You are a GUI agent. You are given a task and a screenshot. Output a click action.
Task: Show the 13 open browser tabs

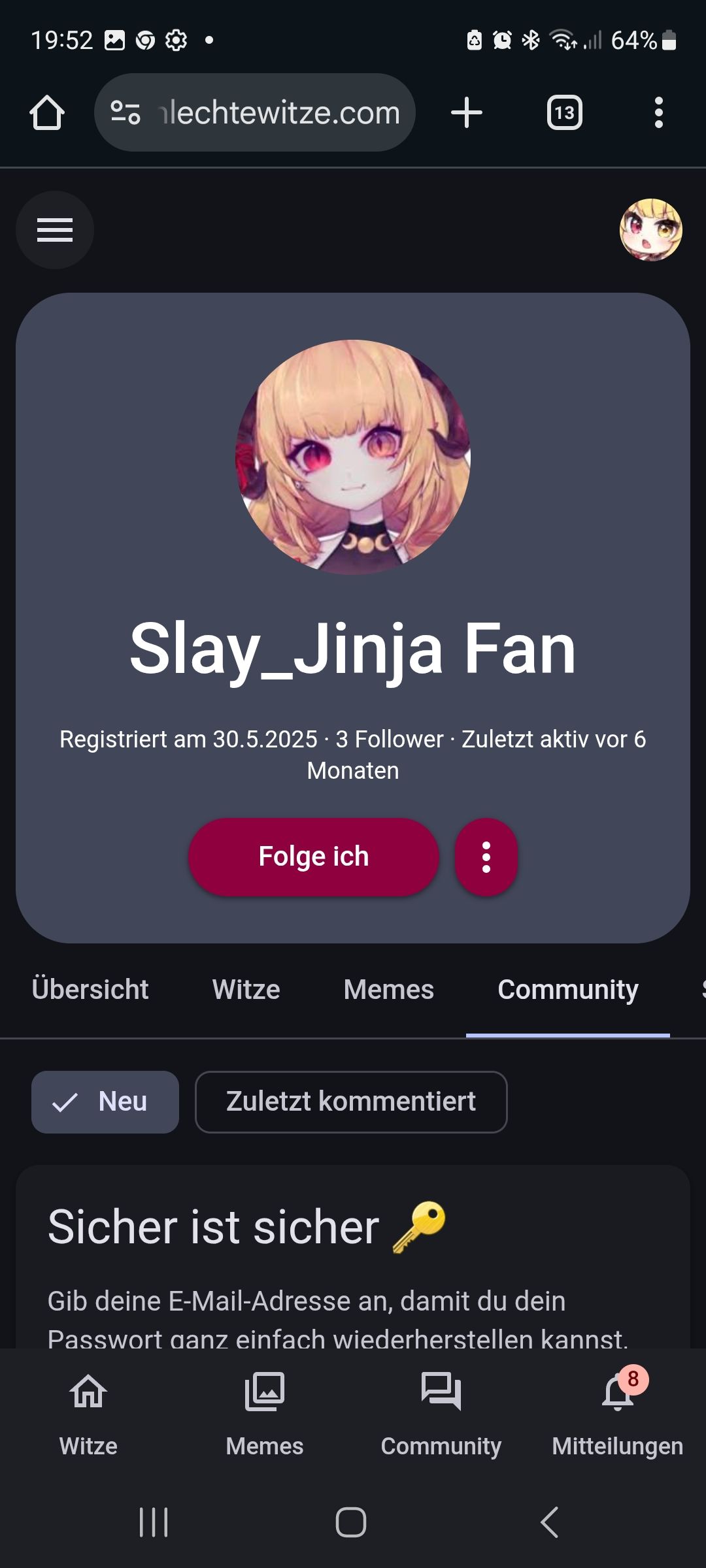coord(564,112)
